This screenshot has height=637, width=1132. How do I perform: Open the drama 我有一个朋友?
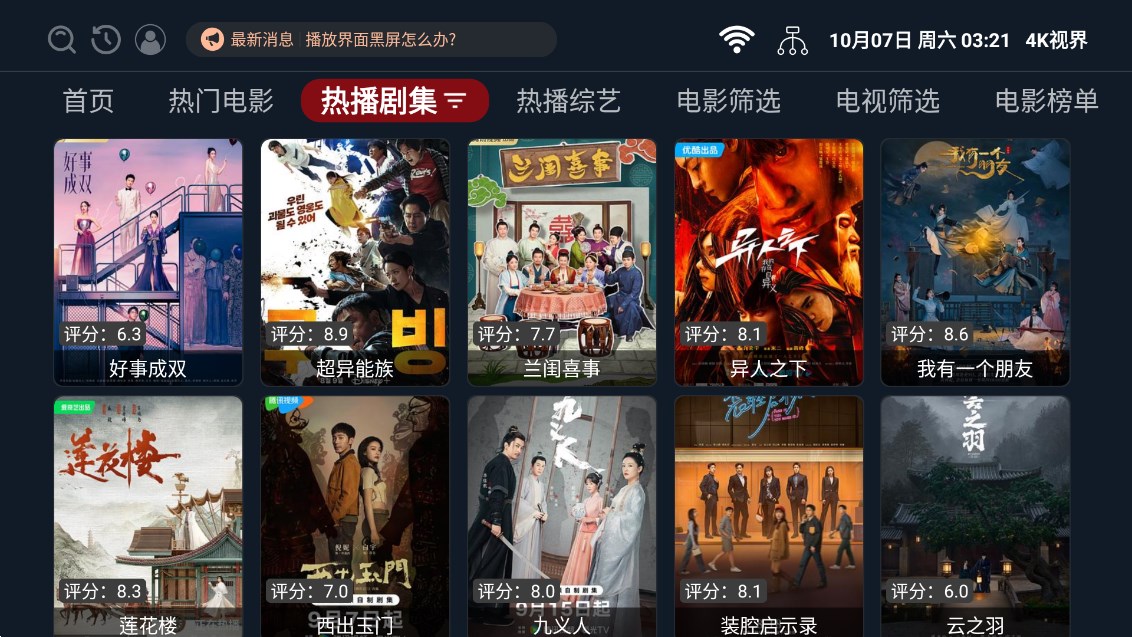[x=975, y=262]
